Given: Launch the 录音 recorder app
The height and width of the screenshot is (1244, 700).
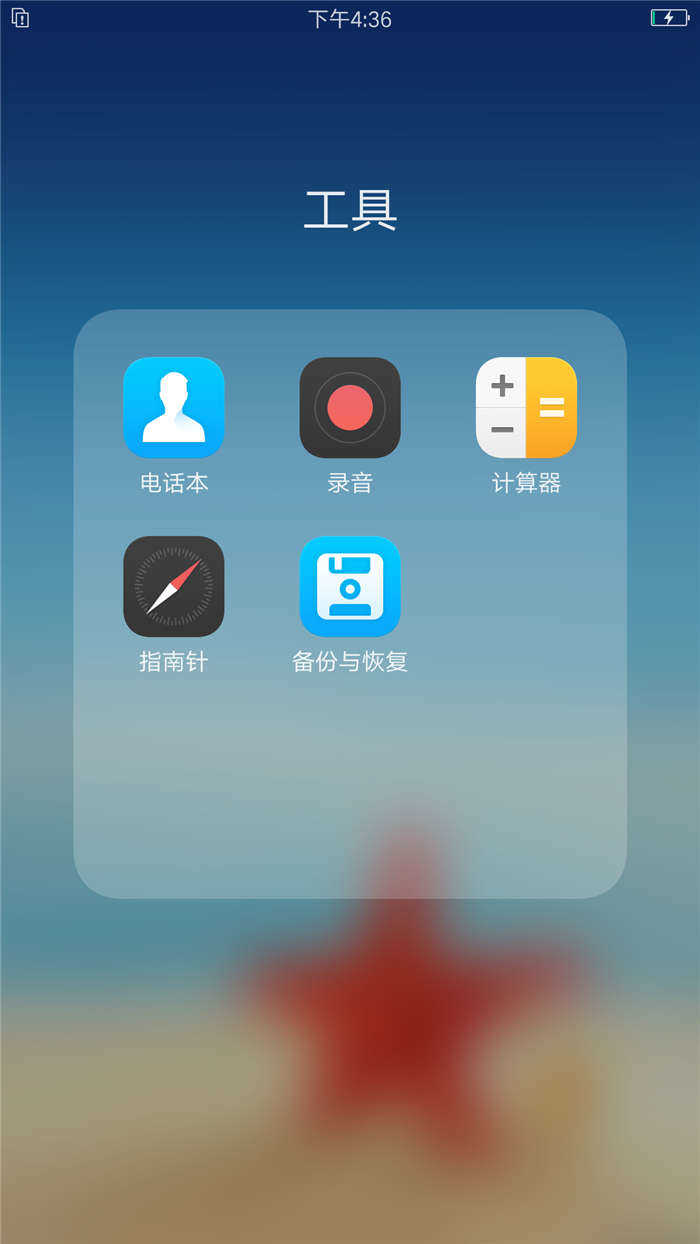Looking at the screenshot, I should coord(350,407).
